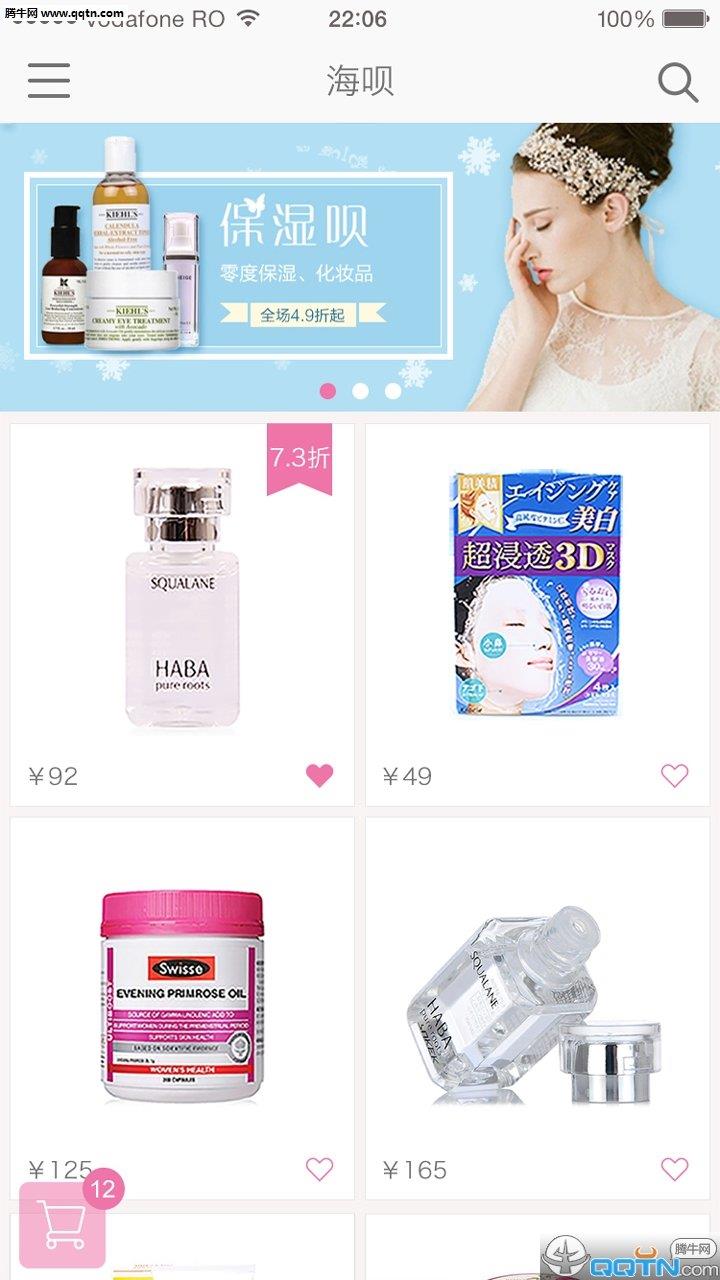Jump to the second banner page dot
Screen dimensions: 720x1280
point(360,391)
